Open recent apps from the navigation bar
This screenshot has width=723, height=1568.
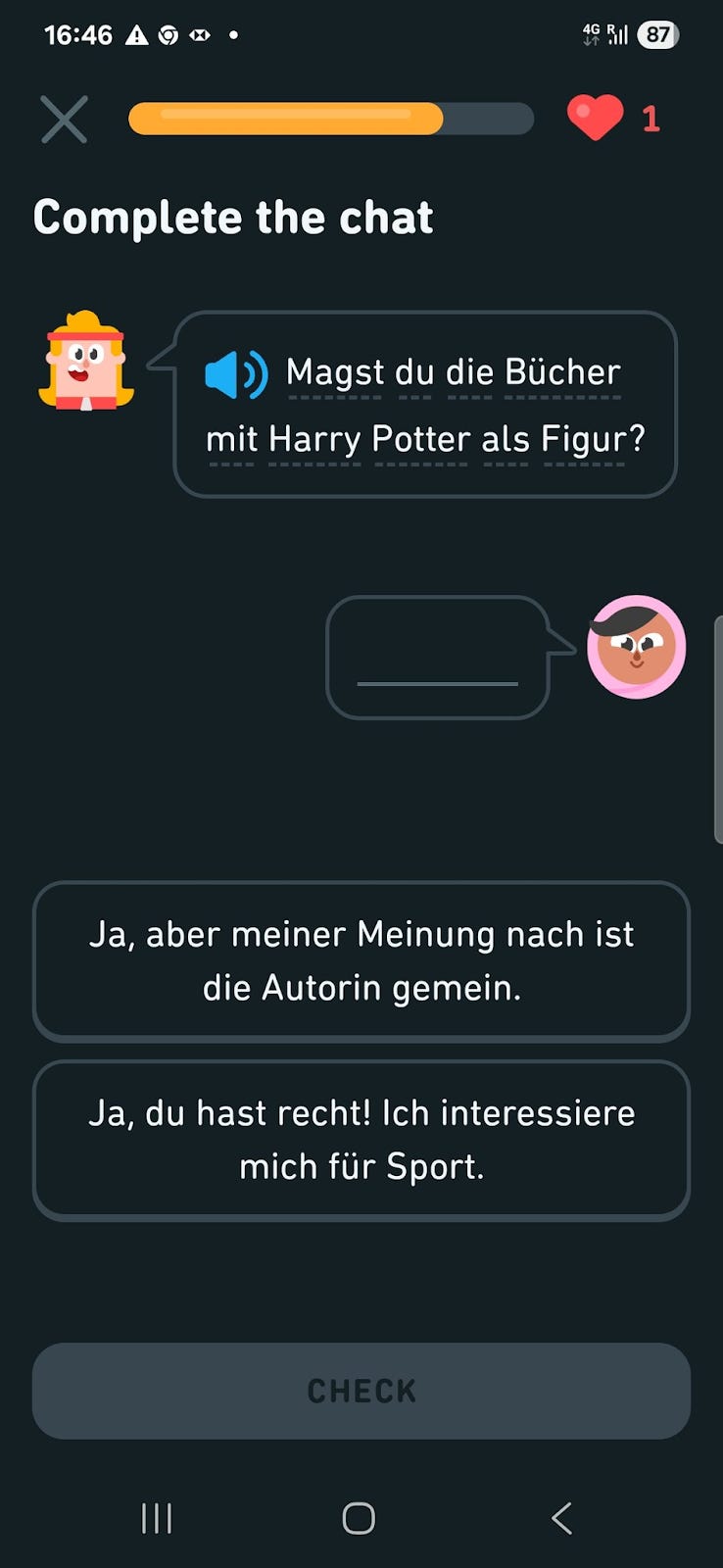tap(157, 1518)
